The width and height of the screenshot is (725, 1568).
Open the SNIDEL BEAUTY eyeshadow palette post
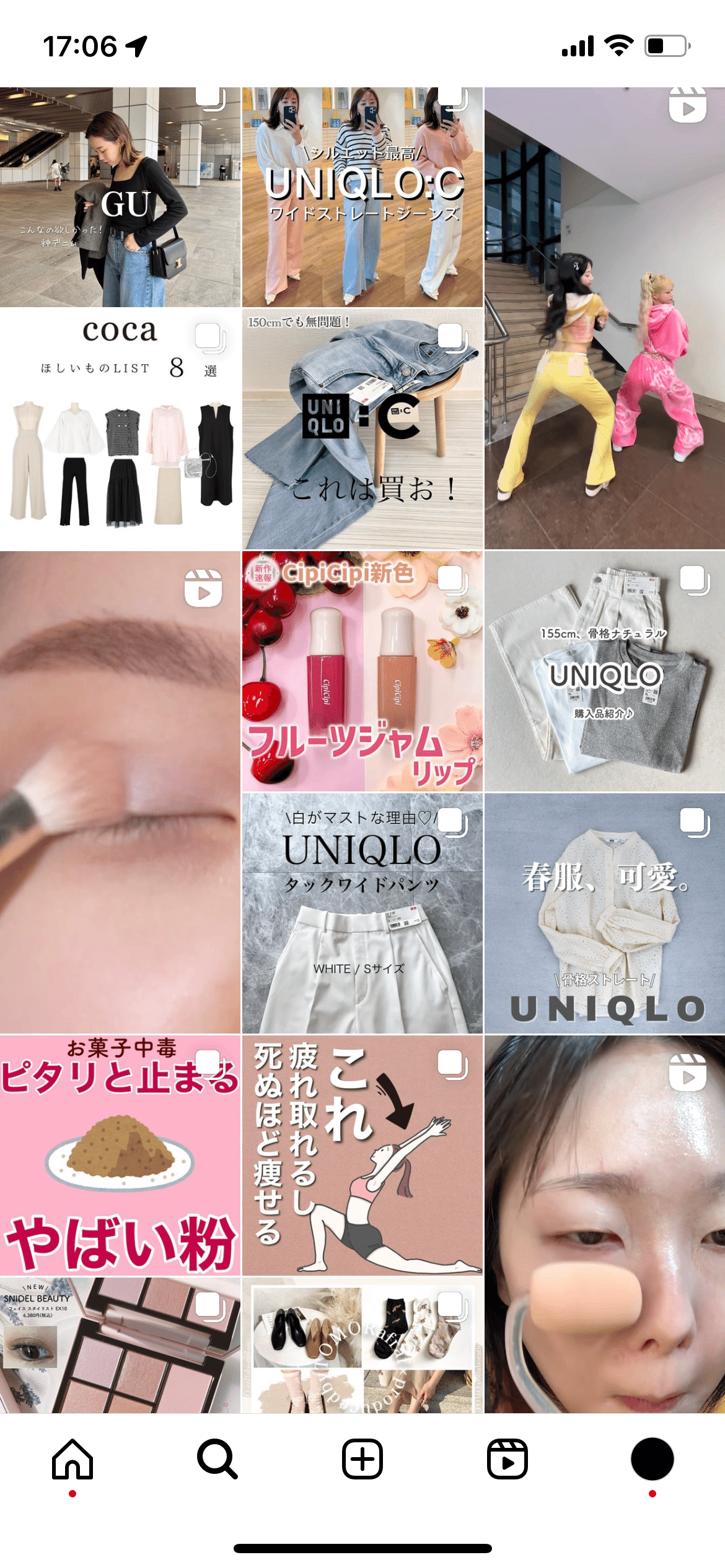click(120, 1345)
